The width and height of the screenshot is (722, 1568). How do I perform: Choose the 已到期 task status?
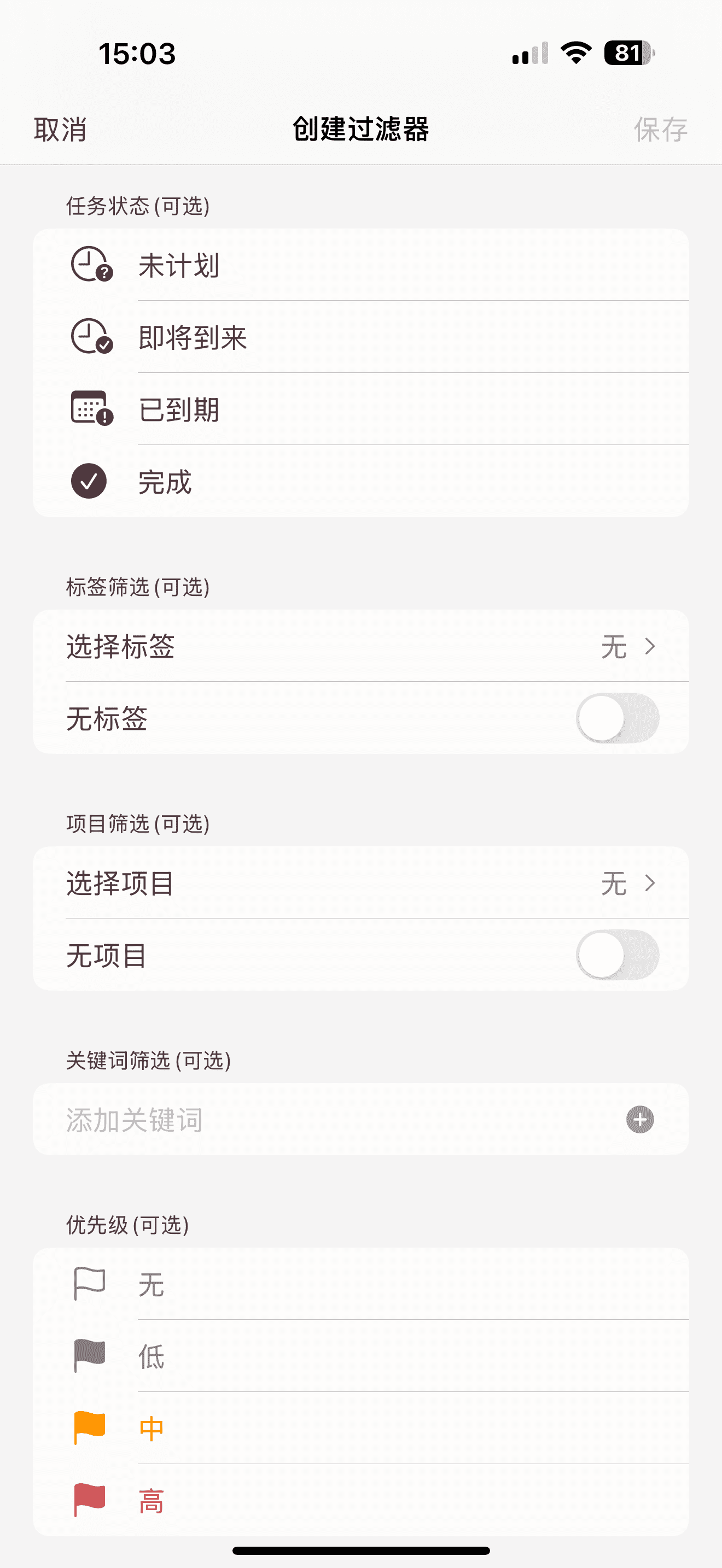[x=360, y=409]
